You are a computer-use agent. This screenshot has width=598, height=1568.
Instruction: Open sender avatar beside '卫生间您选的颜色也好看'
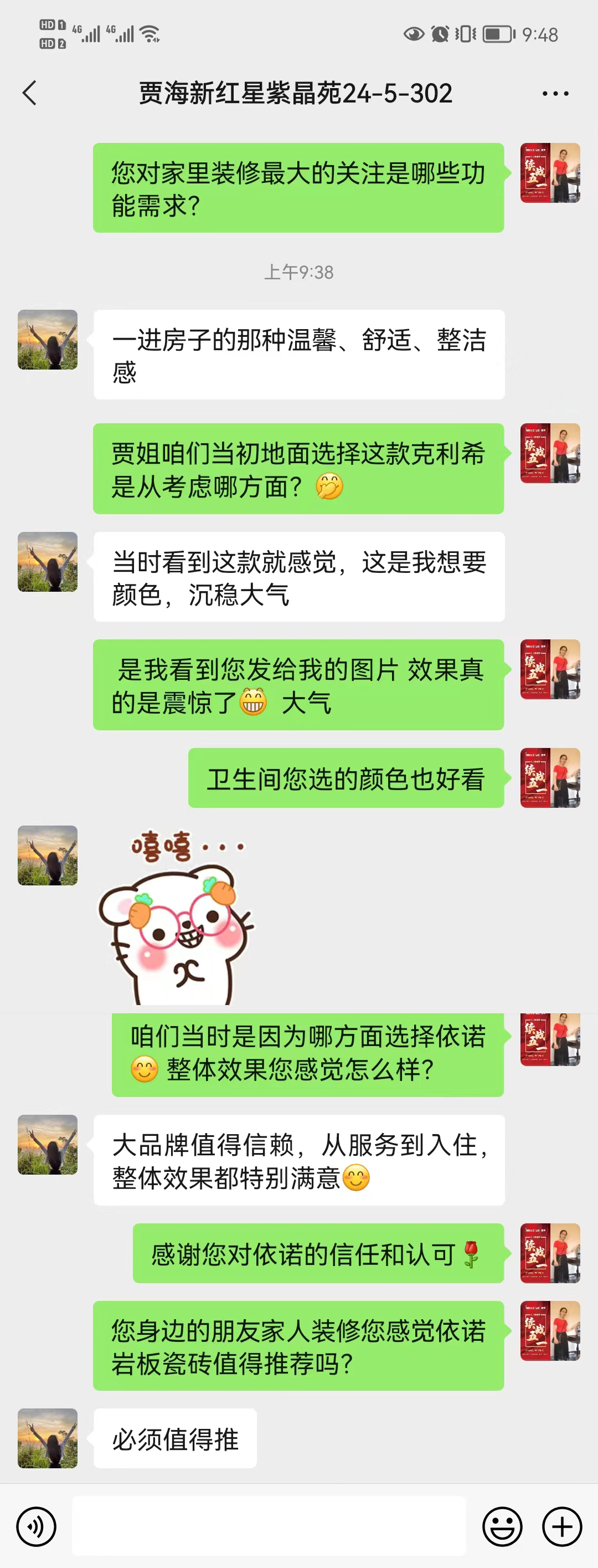coord(550,777)
